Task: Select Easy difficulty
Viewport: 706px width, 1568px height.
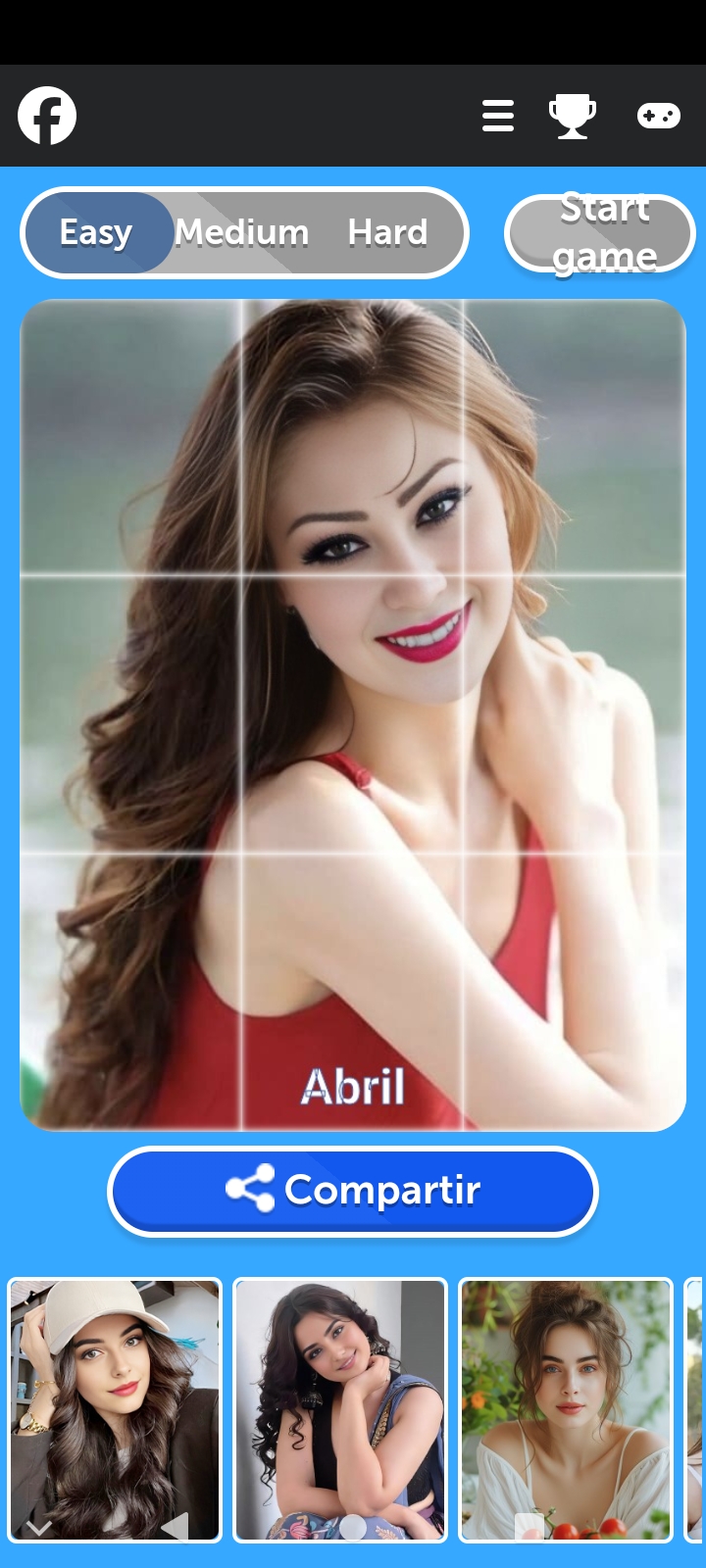Action: [96, 233]
